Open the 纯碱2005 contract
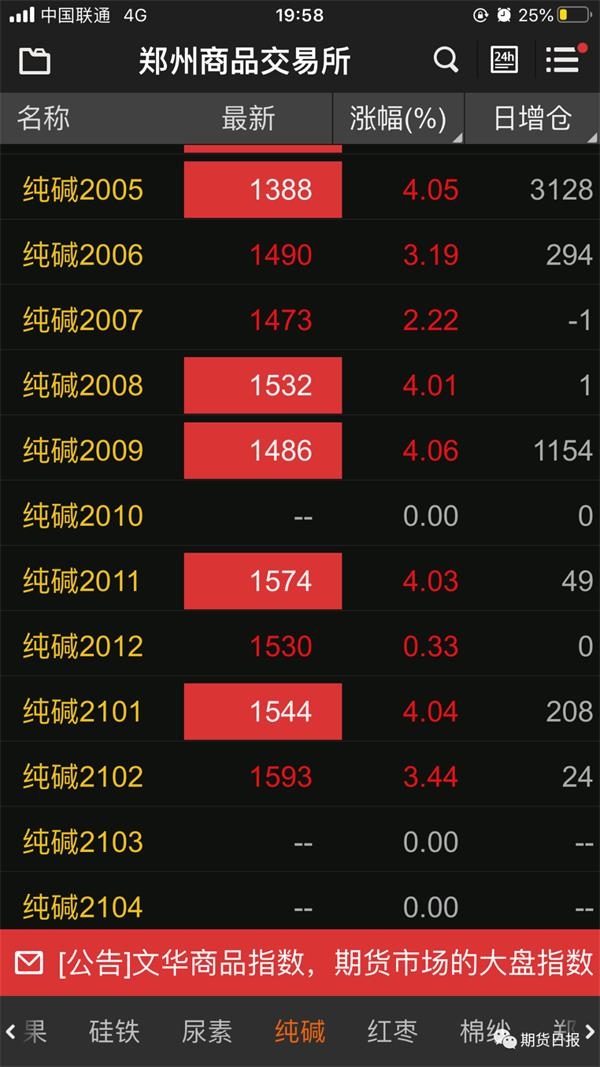This screenshot has width=600, height=1067. tap(300, 189)
